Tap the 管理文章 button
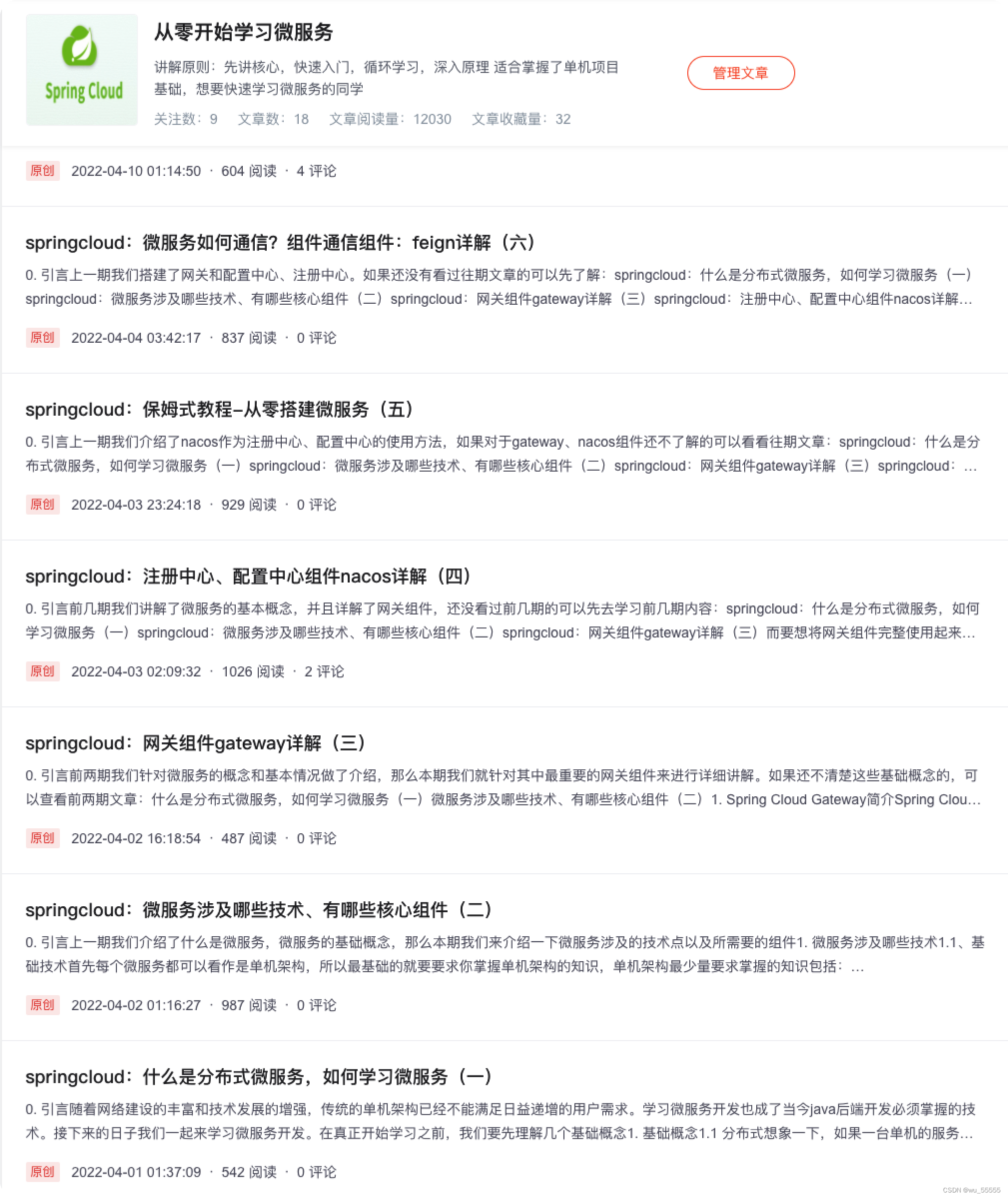 point(741,73)
